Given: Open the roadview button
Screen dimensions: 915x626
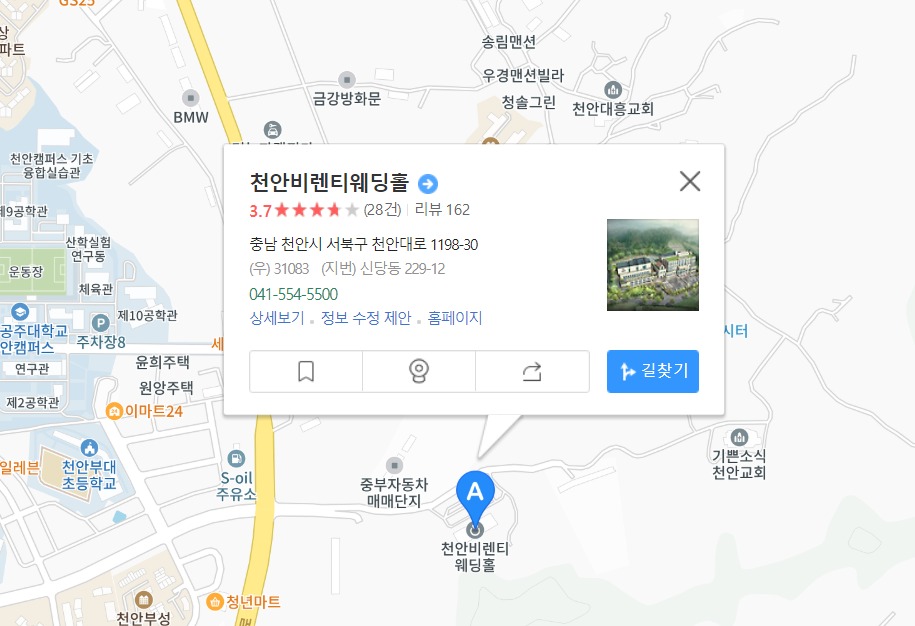Looking at the screenshot, I should (x=419, y=372).
